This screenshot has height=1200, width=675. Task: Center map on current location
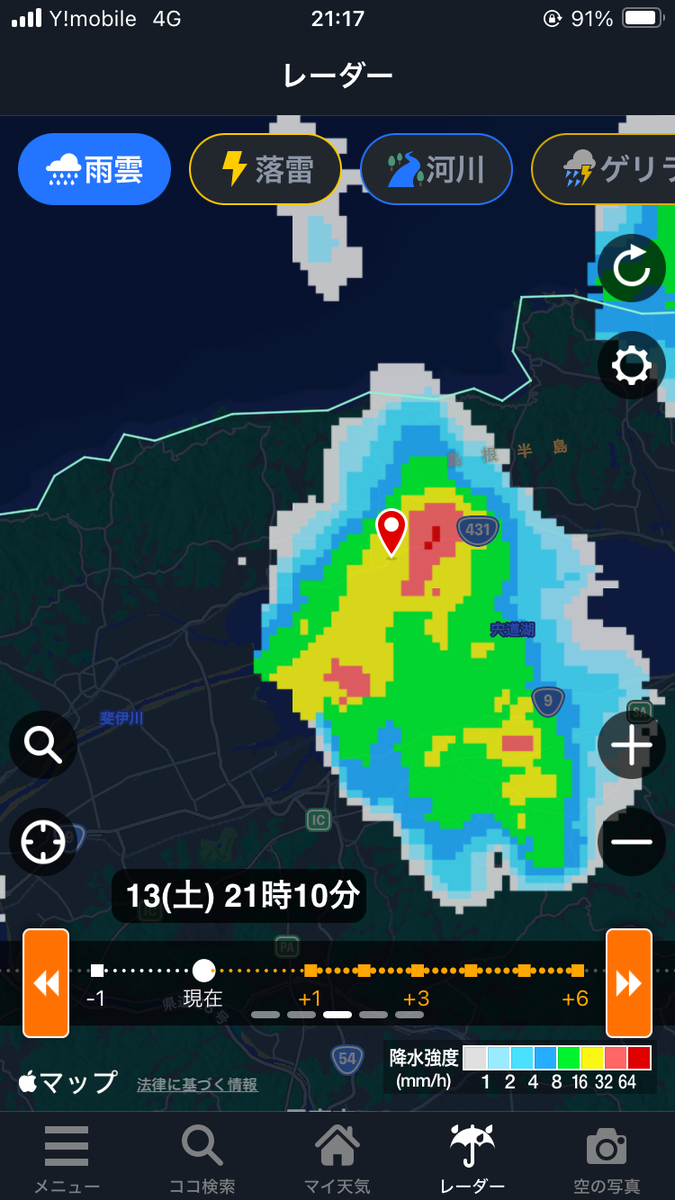tap(43, 843)
